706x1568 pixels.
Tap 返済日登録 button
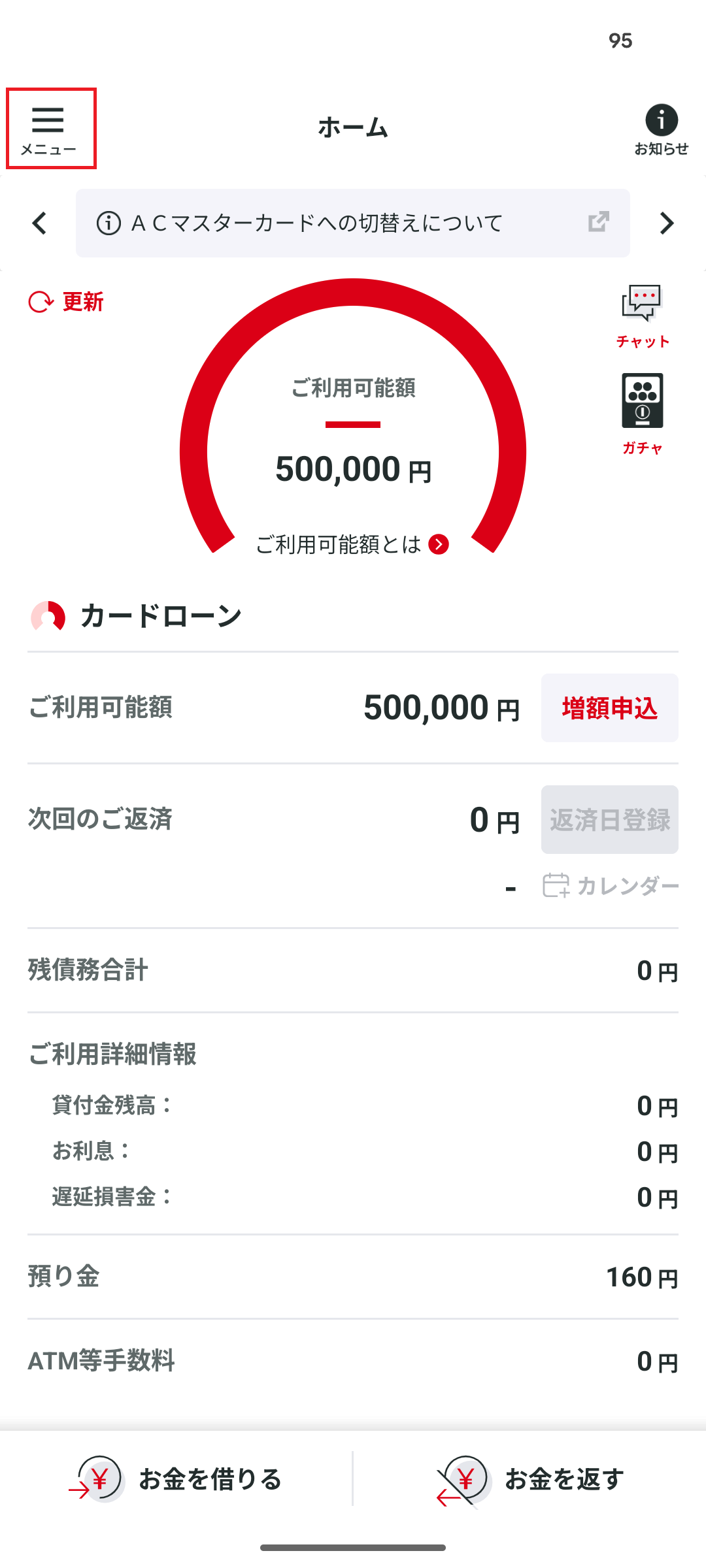[x=609, y=820]
